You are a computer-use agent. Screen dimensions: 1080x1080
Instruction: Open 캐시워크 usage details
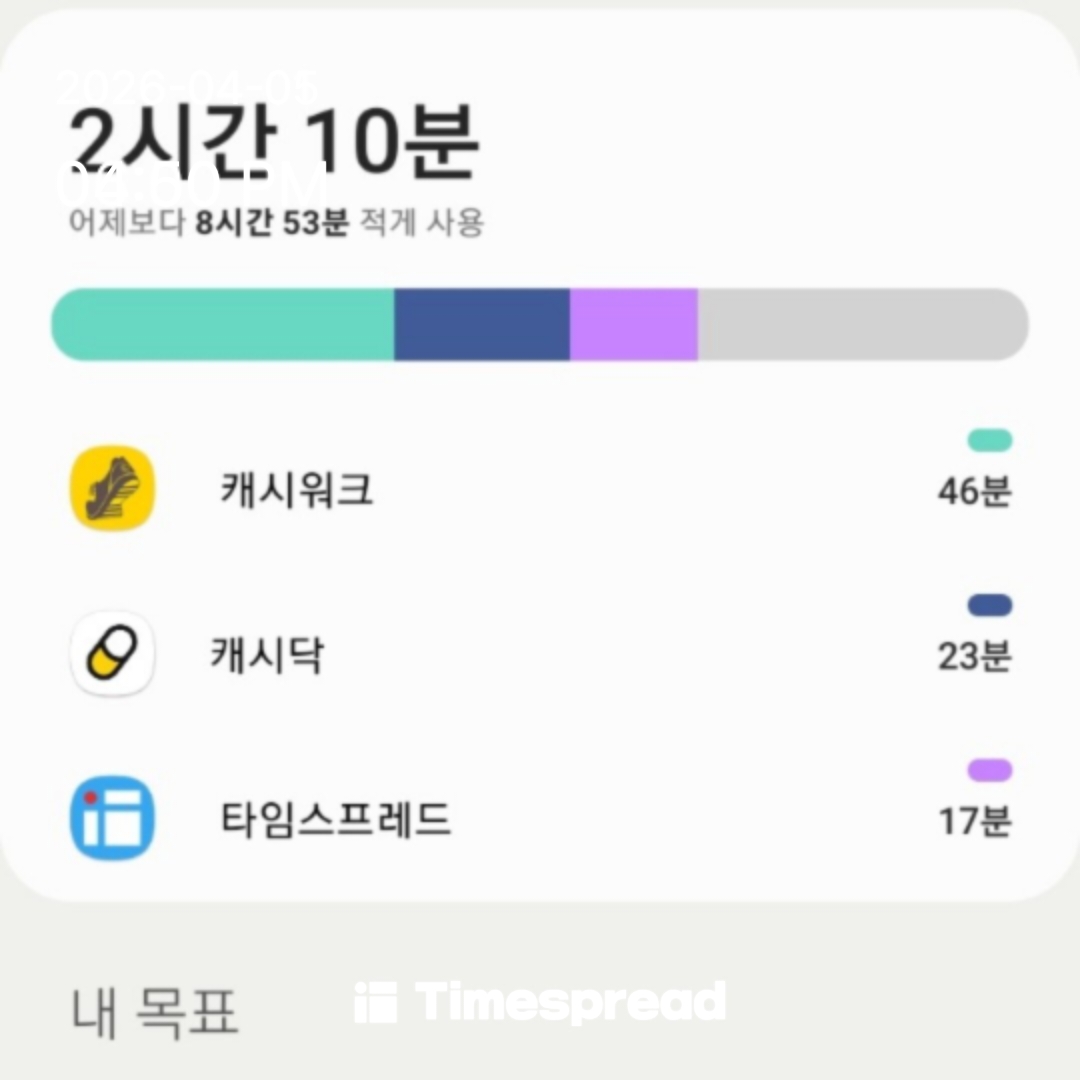point(296,490)
